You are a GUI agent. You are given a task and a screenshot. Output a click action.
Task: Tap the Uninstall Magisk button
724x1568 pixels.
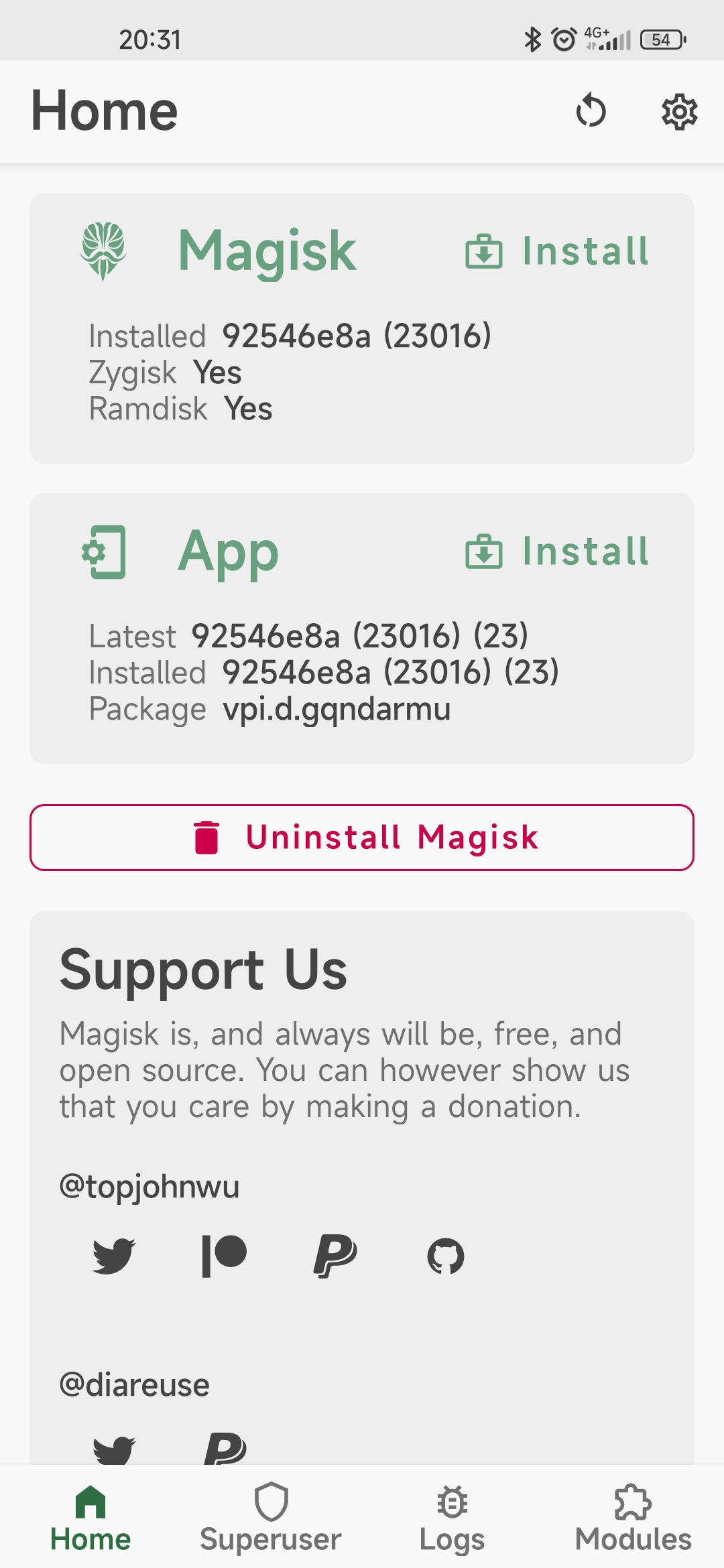[362, 838]
